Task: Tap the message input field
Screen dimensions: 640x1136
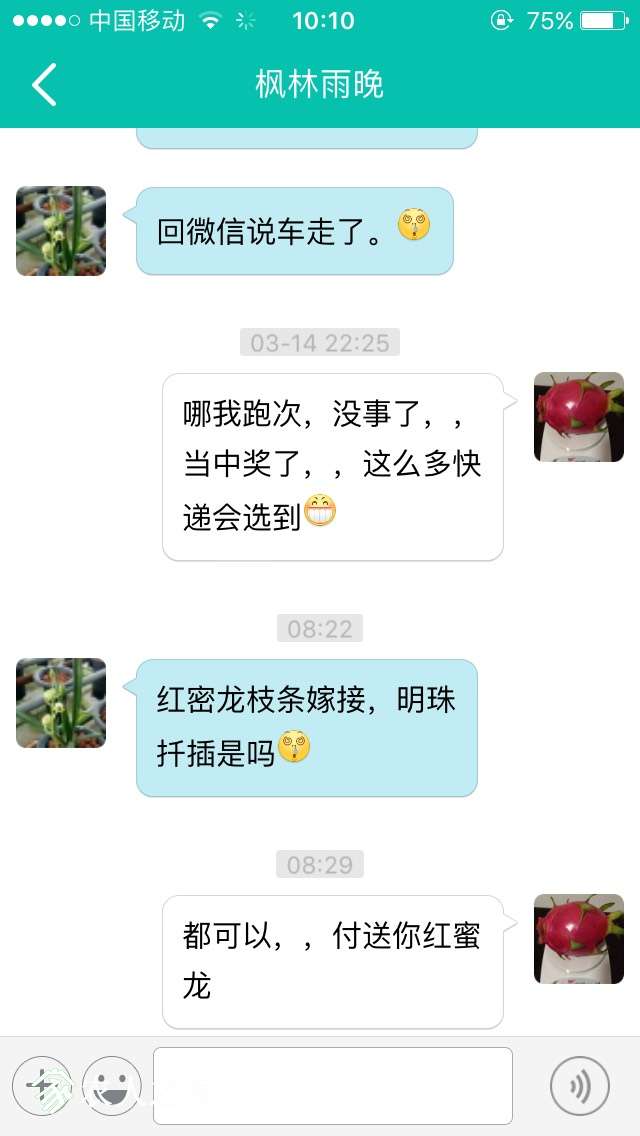Action: (x=332, y=1085)
